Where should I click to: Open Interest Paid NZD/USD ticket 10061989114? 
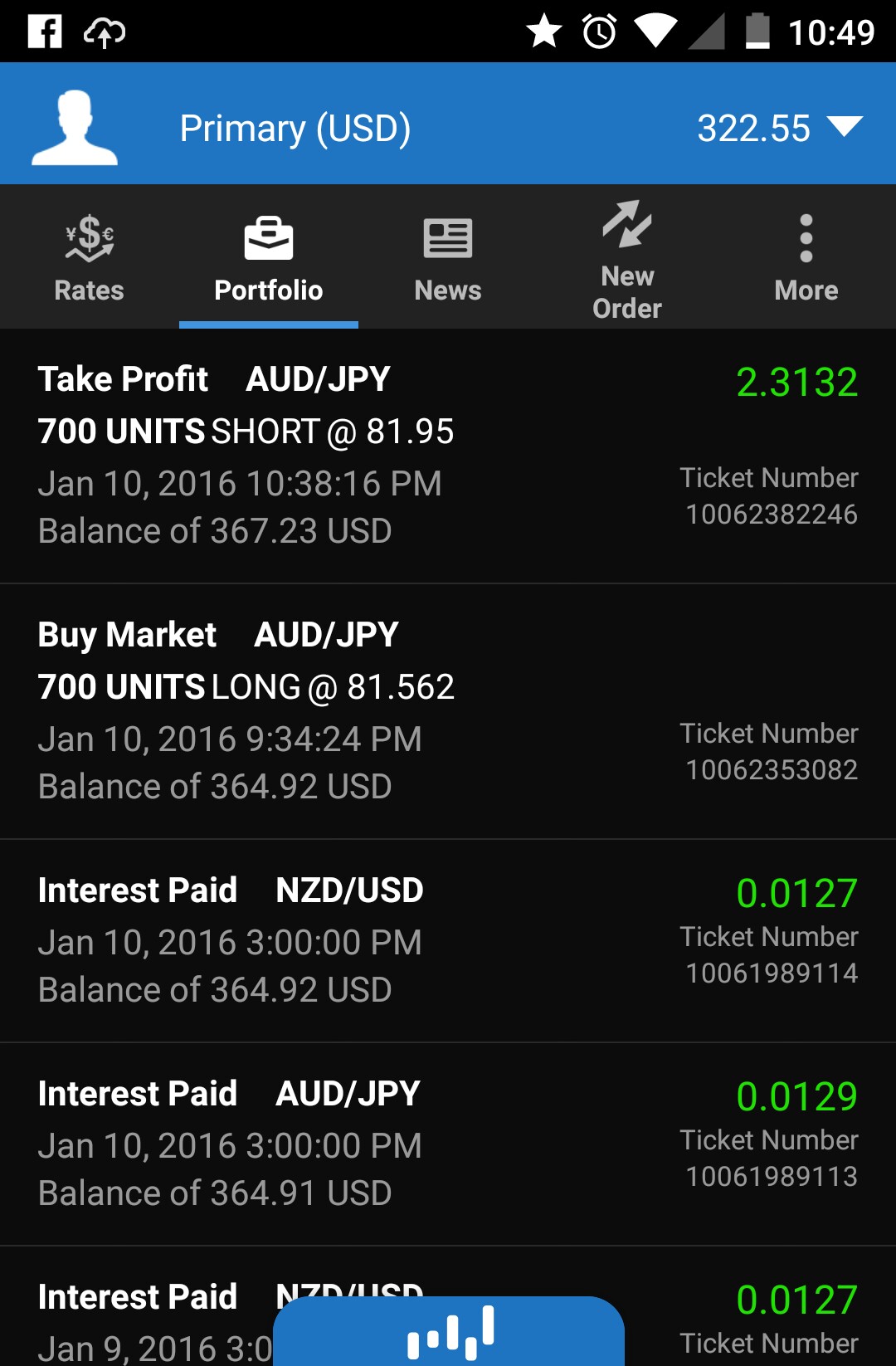[x=448, y=939]
